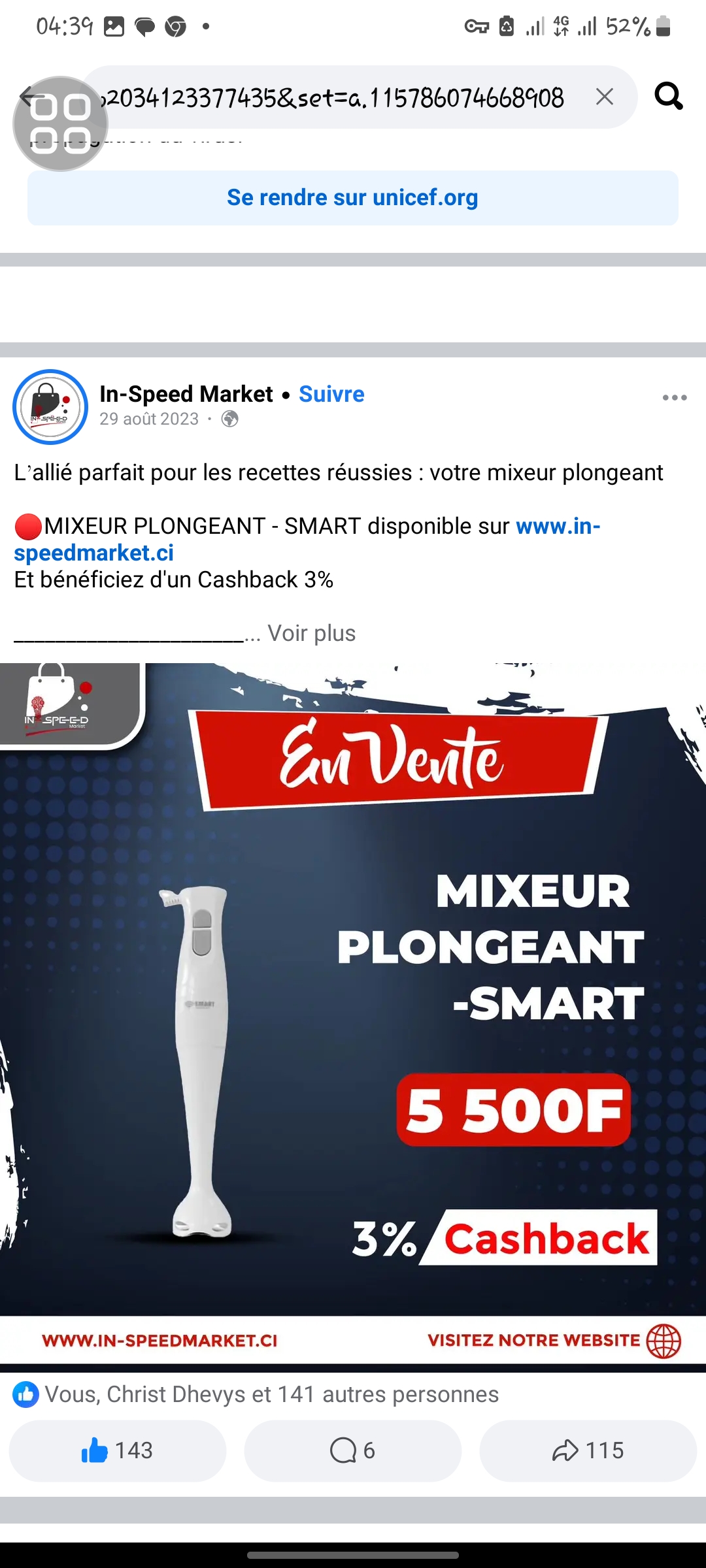
Task: Clear the search field text
Action: coord(605,97)
